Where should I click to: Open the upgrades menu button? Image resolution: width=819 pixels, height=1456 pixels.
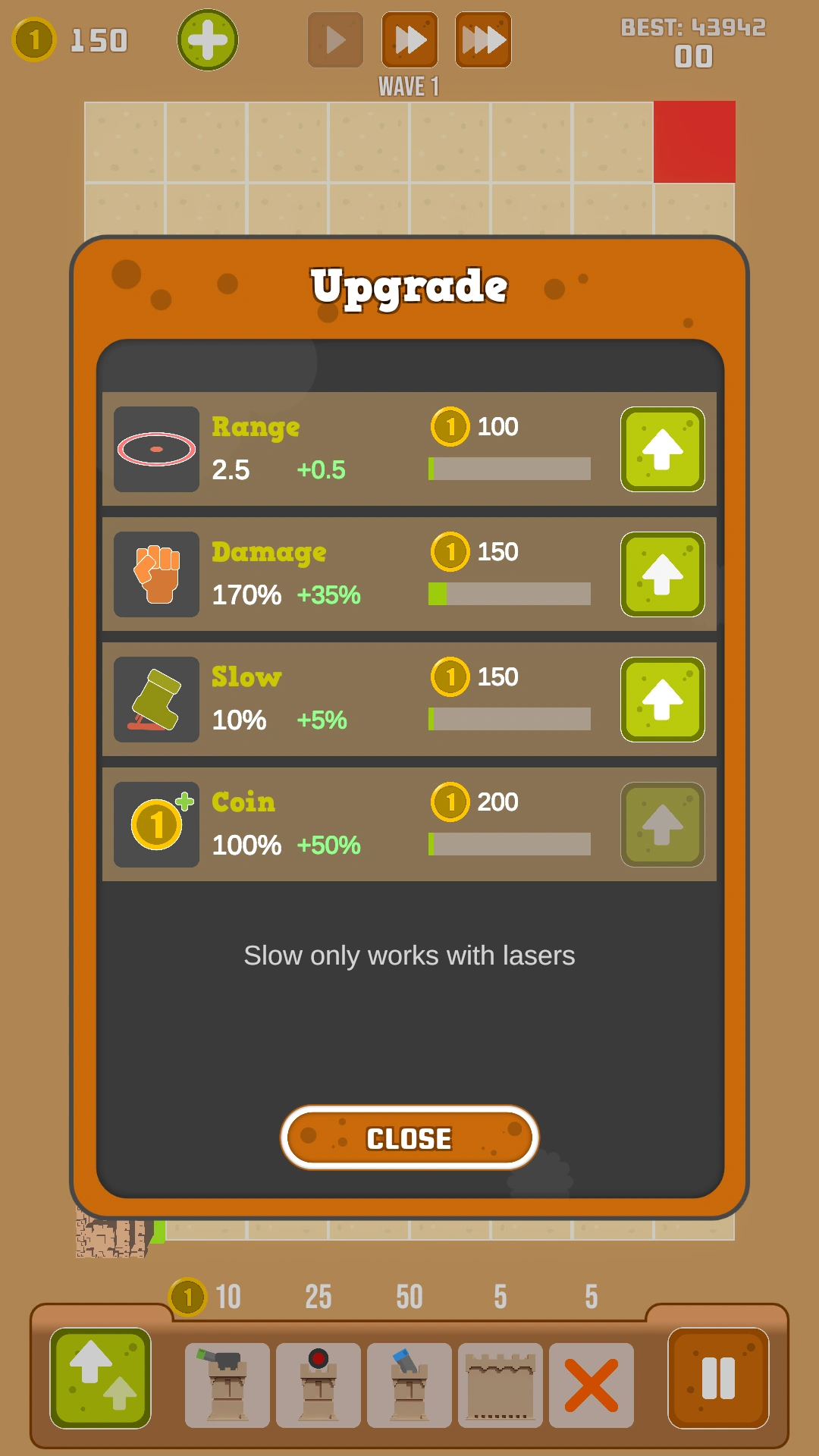pyautogui.click(x=100, y=1378)
